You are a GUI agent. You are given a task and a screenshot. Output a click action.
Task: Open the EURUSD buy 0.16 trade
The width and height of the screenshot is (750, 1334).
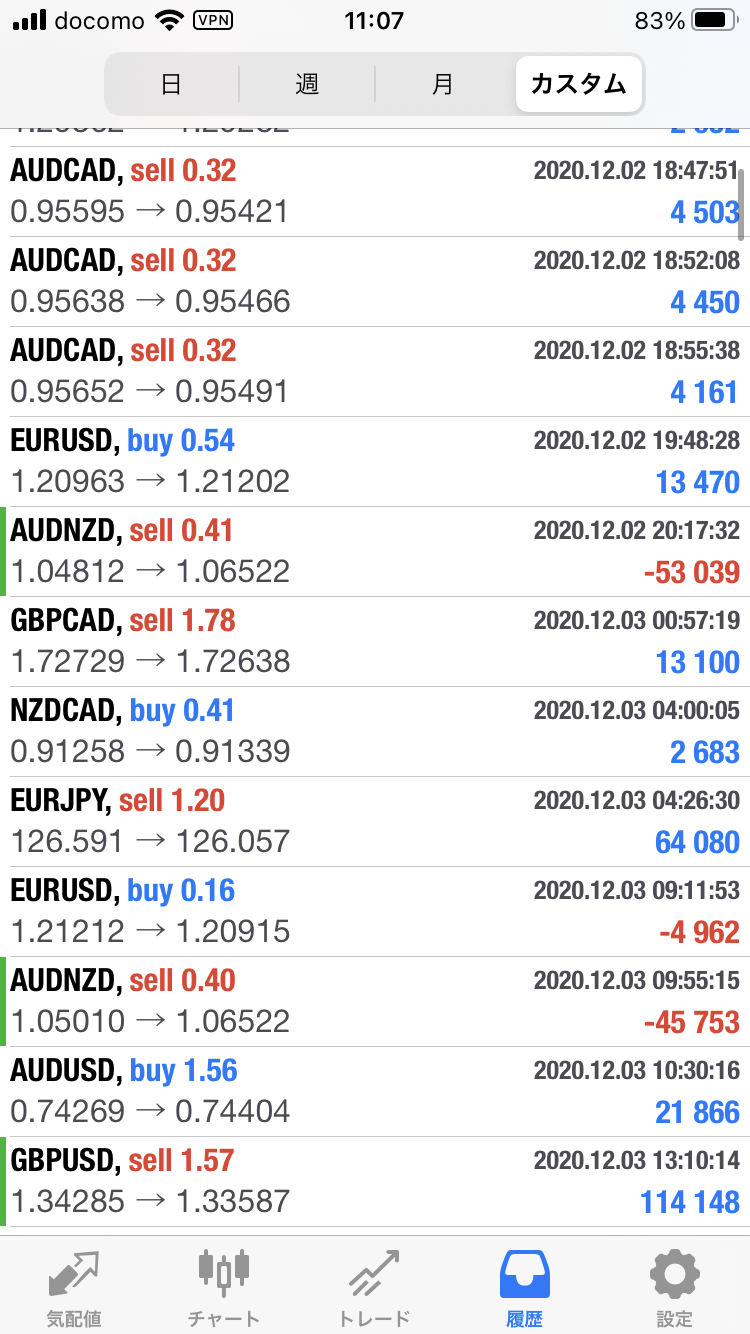pos(375,912)
